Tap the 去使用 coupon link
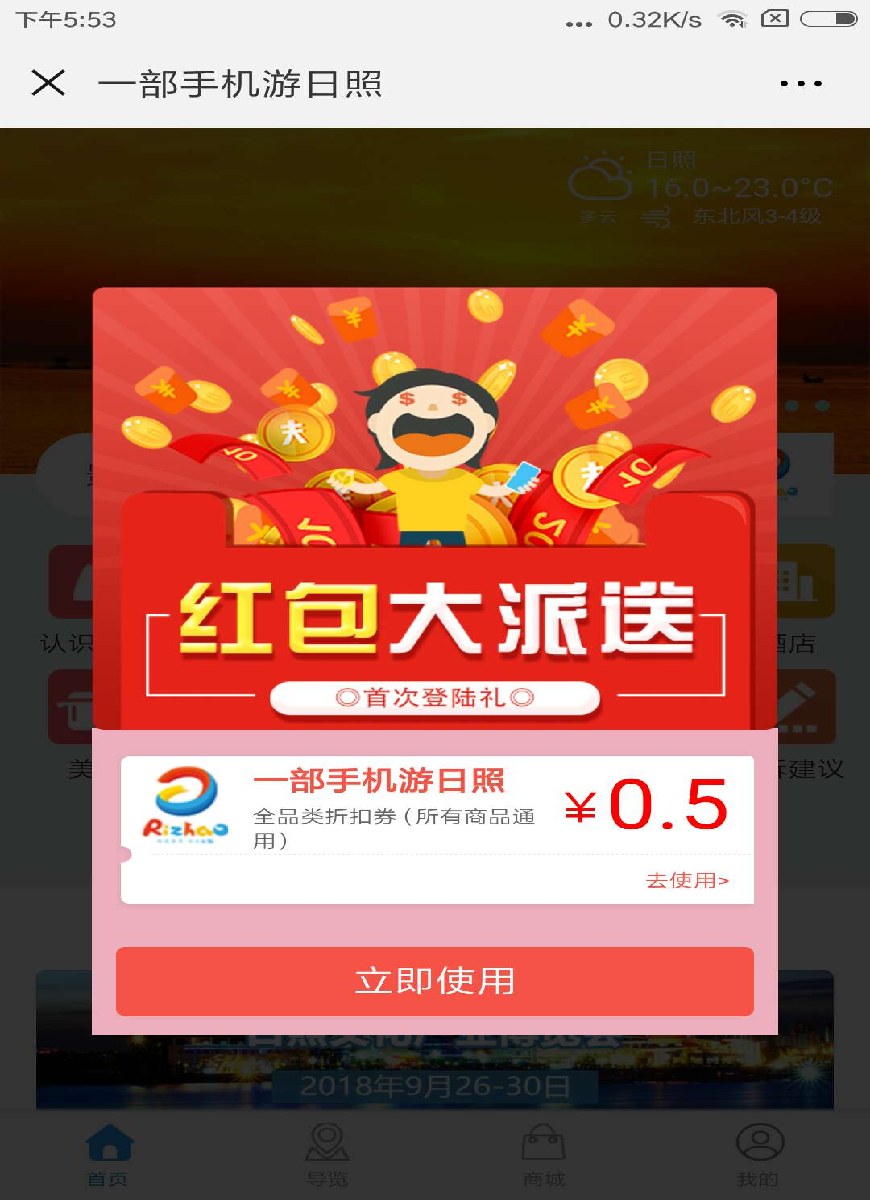Screen dimensions: 870x1200 [x=687, y=880]
